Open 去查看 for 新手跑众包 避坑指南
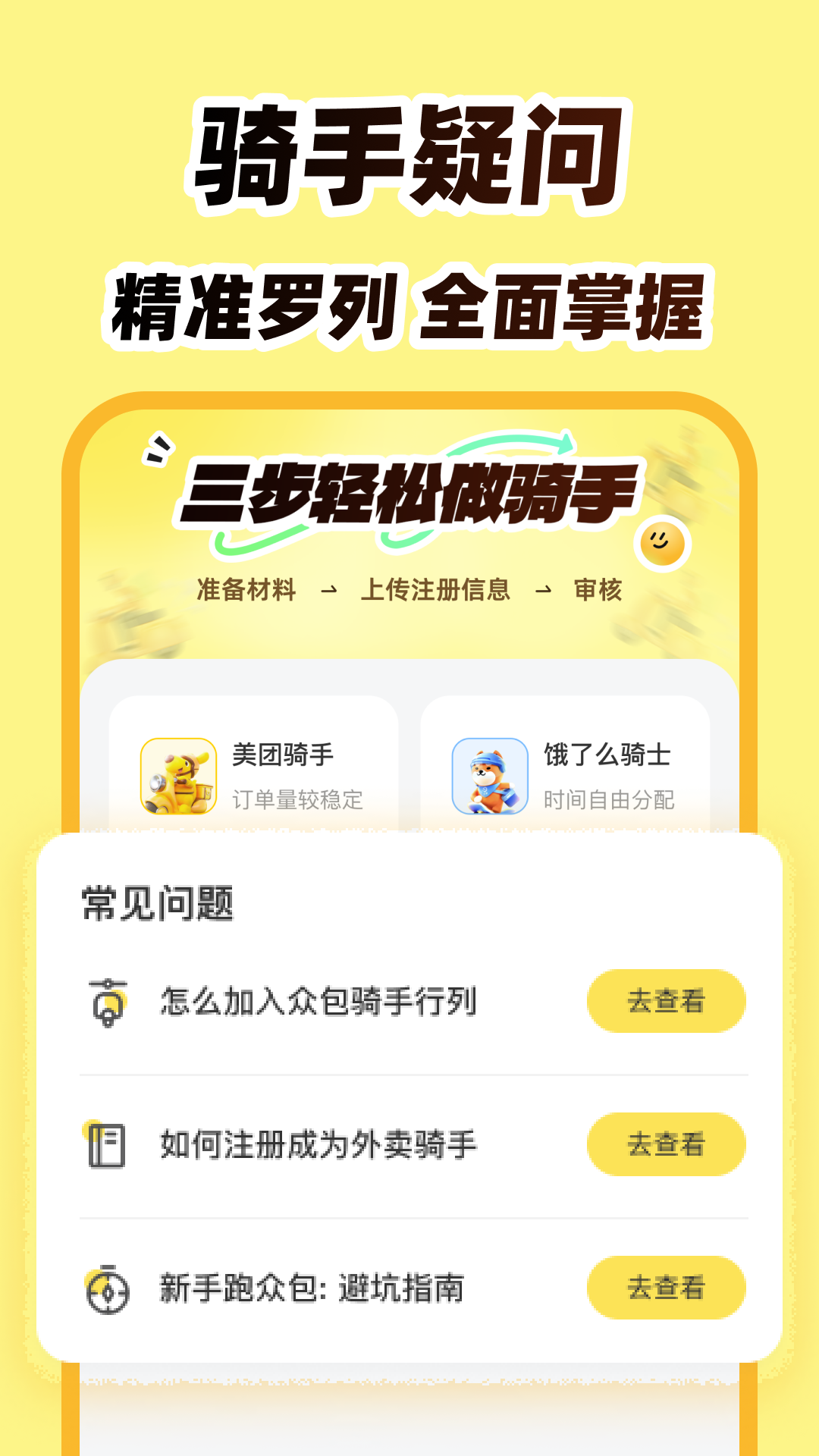Viewport: 819px width, 1456px height. [x=665, y=1287]
